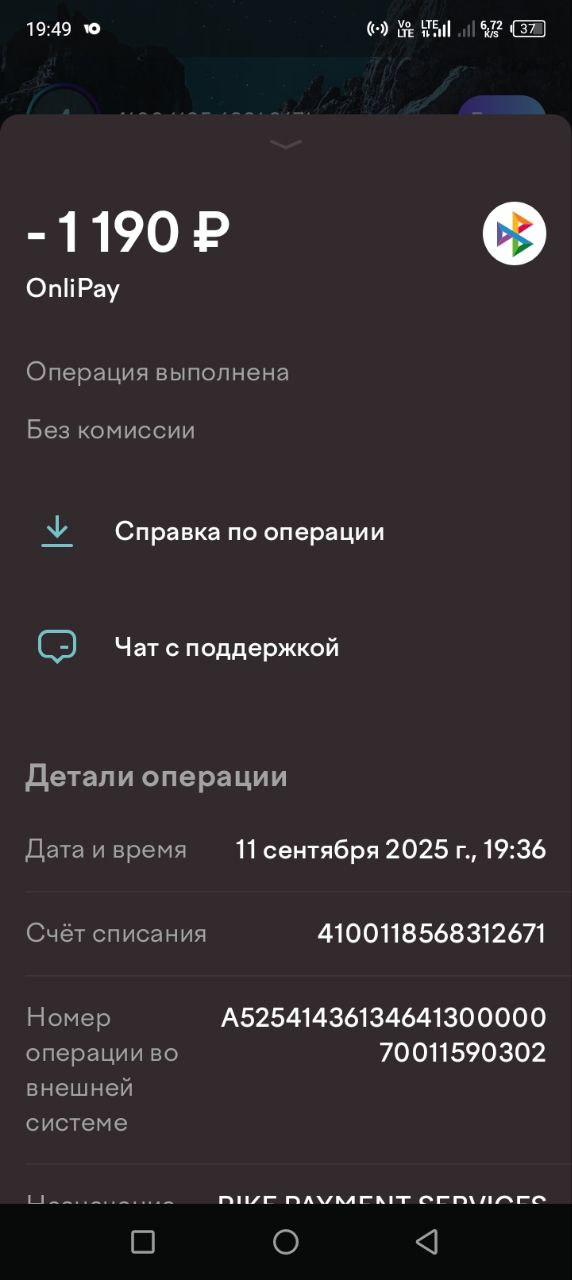Viewport: 572px width, 1280px height.
Task: Open recent apps from the navigation bar
Action: click(143, 1242)
